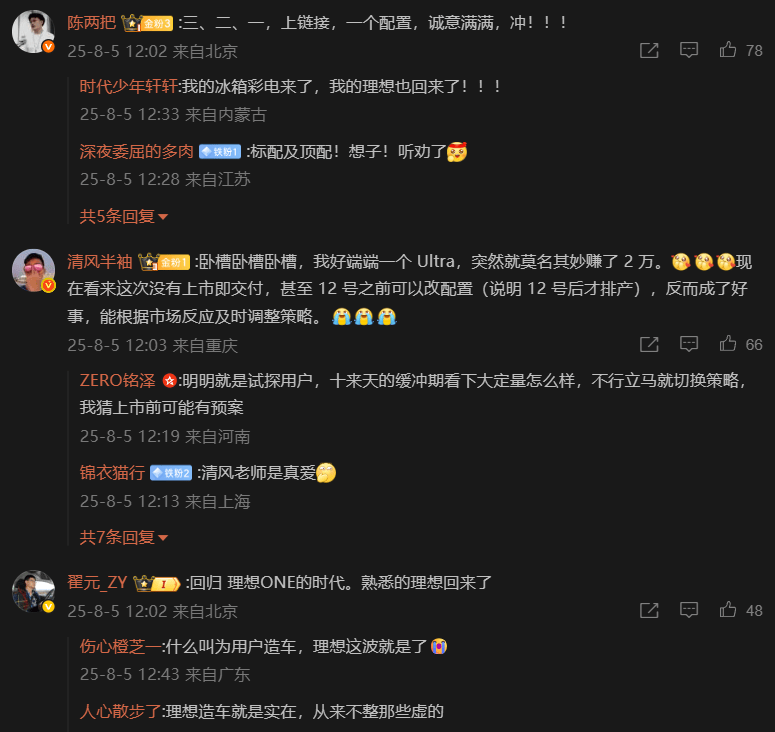Open 时代少年轩轩's username link

[128, 86]
